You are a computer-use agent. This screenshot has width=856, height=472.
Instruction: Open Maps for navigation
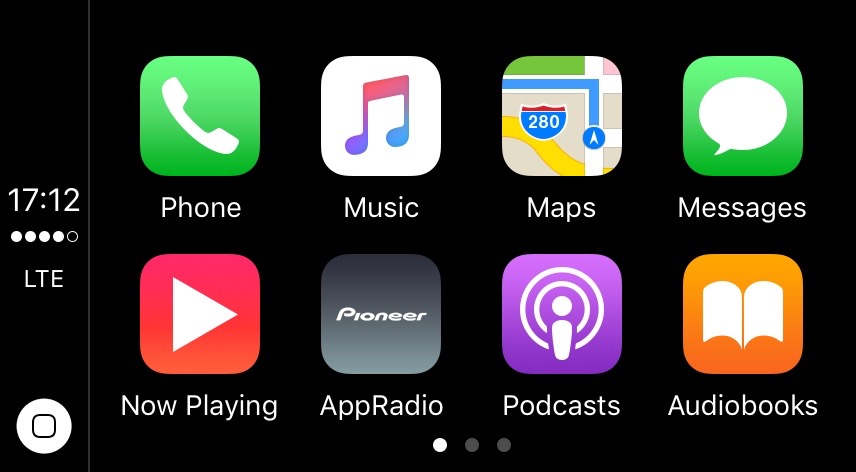[561, 116]
